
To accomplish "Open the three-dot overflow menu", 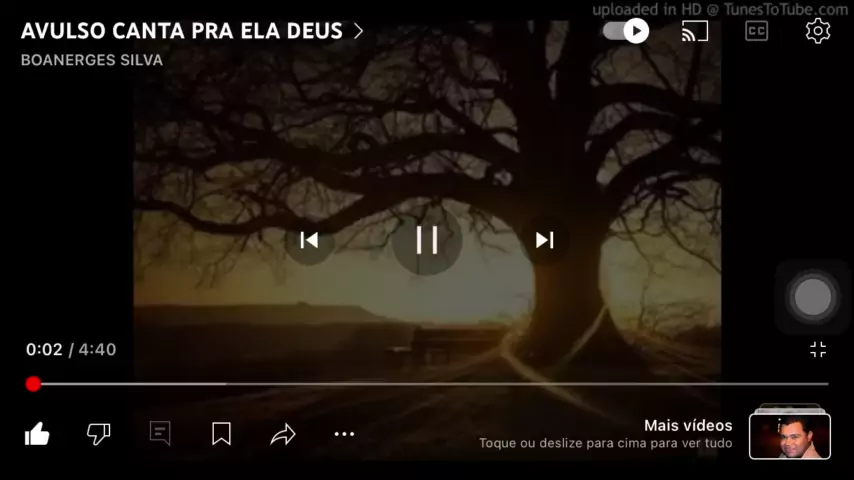I will [344, 434].
